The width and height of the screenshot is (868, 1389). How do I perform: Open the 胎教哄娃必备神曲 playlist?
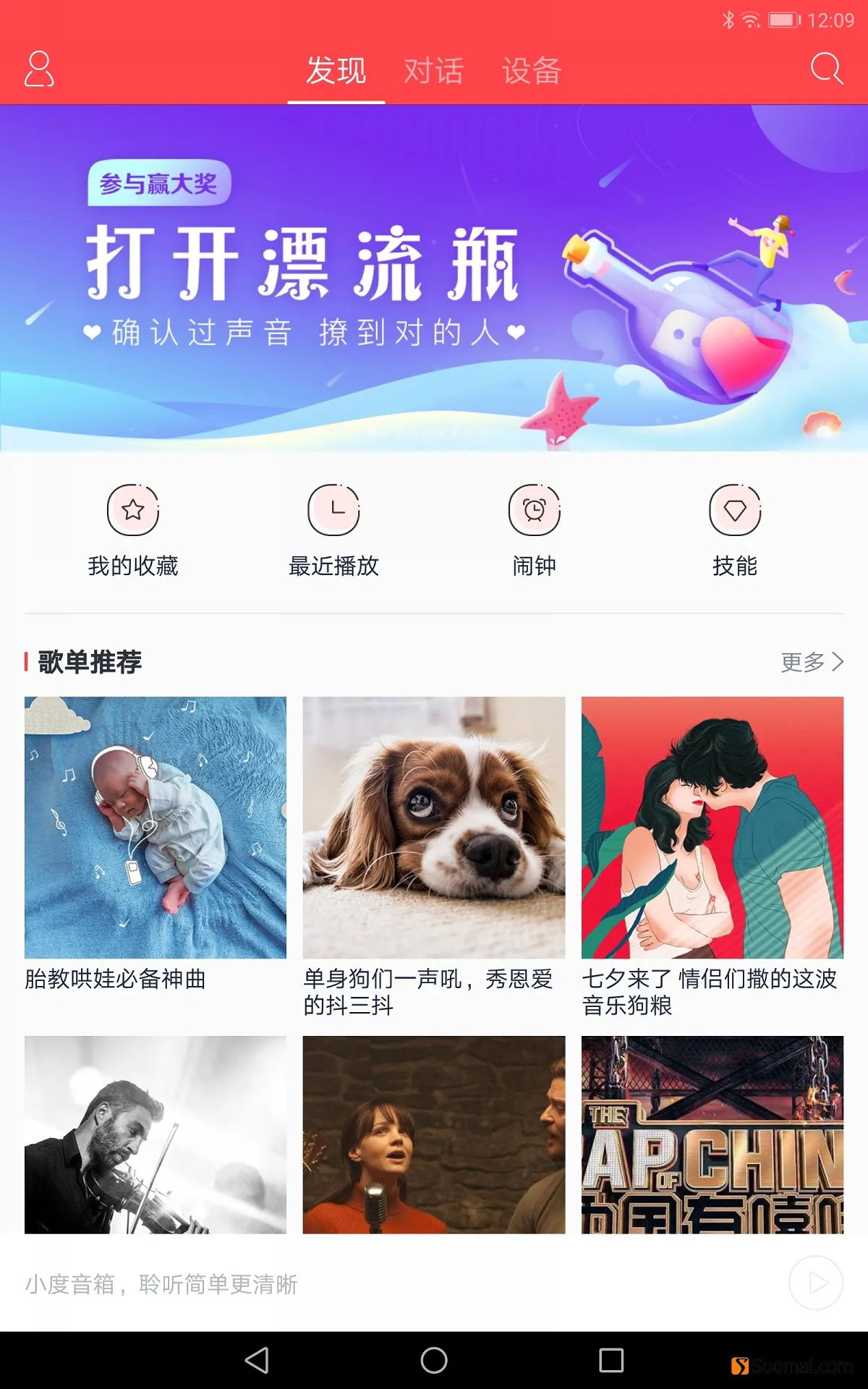tap(156, 828)
